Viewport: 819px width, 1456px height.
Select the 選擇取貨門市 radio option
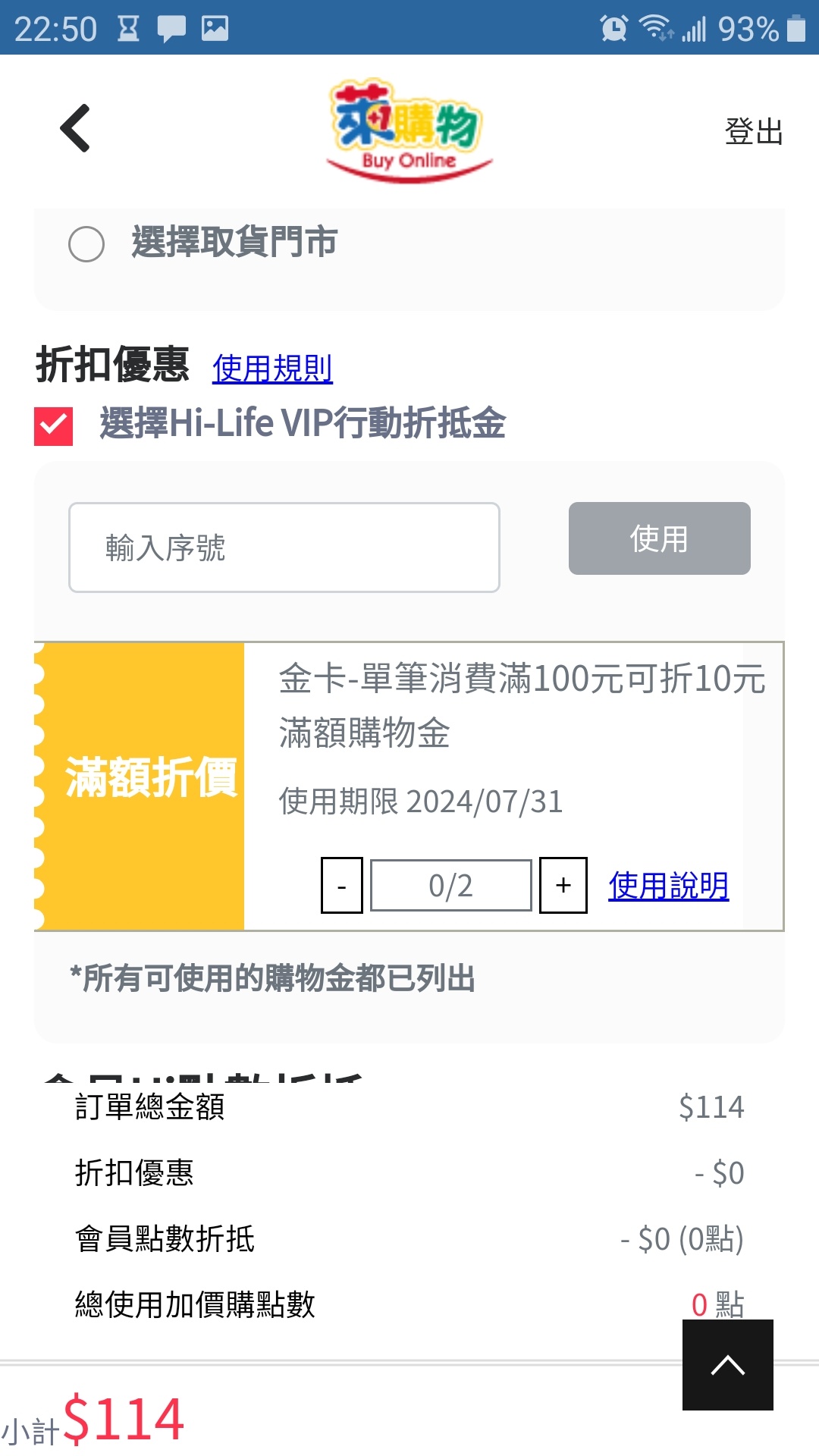pyautogui.click(x=86, y=244)
